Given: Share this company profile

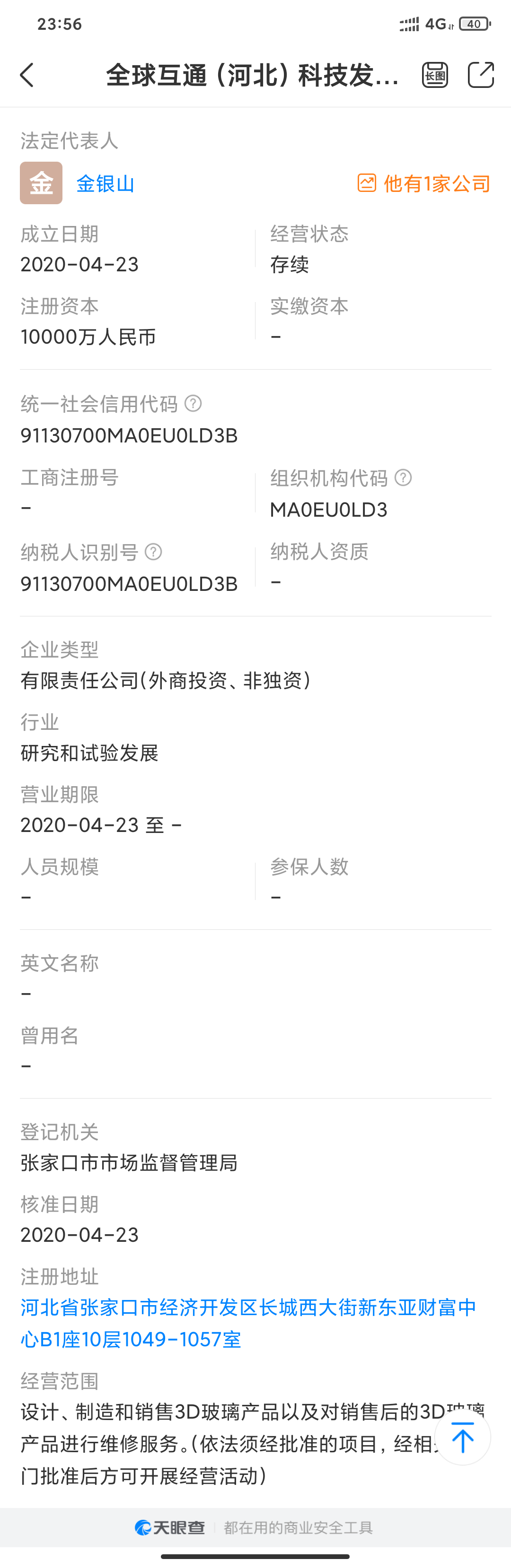Looking at the screenshot, I should [481, 76].
